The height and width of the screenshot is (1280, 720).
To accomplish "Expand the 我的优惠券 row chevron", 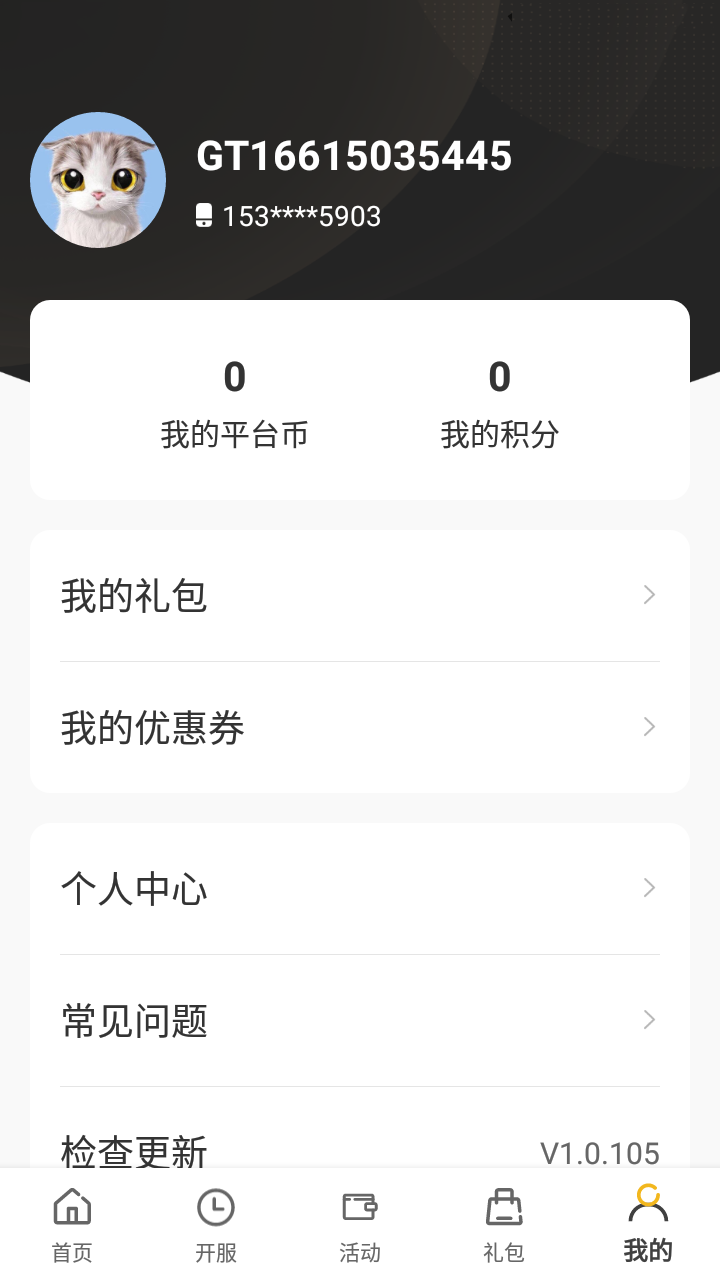I will (x=649, y=726).
